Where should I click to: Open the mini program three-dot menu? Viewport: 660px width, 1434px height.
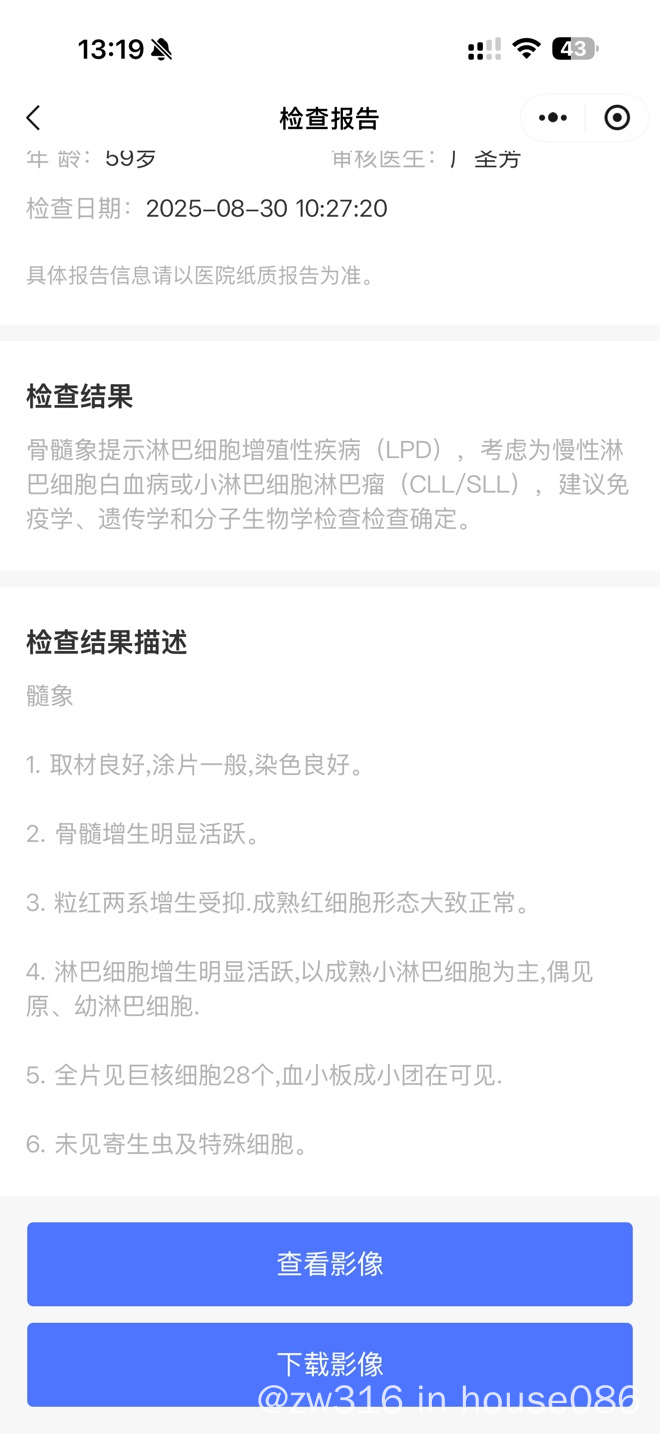(552, 118)
